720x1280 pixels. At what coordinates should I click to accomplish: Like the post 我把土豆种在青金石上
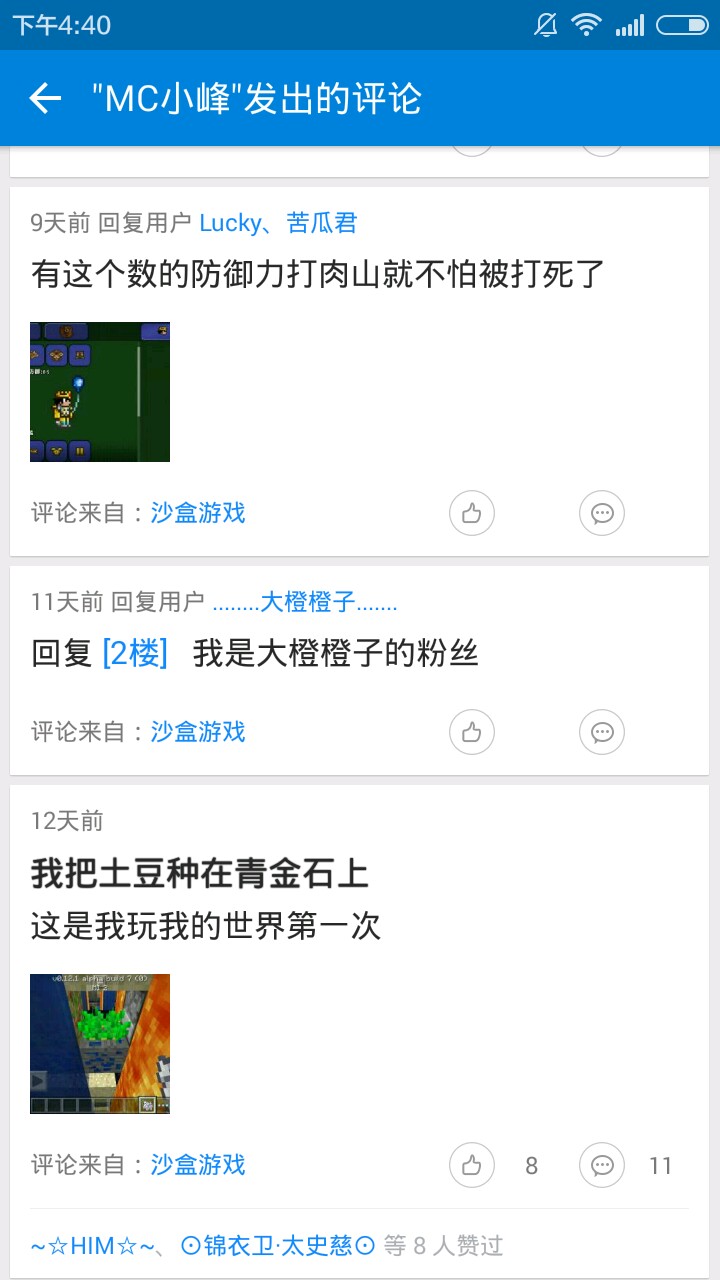click(x=472, y=1166)
